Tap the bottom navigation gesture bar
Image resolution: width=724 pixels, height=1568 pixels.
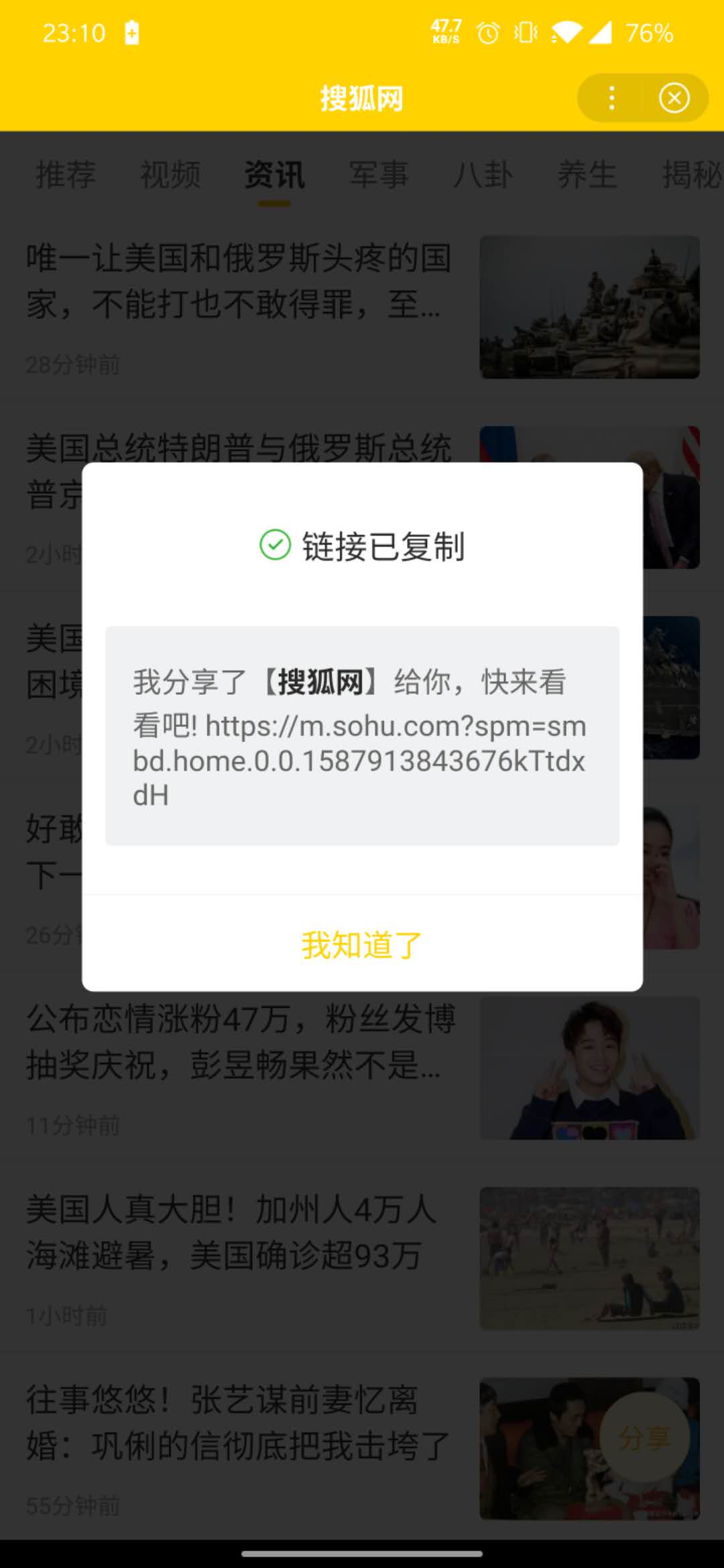click(x=362, y=1552)
